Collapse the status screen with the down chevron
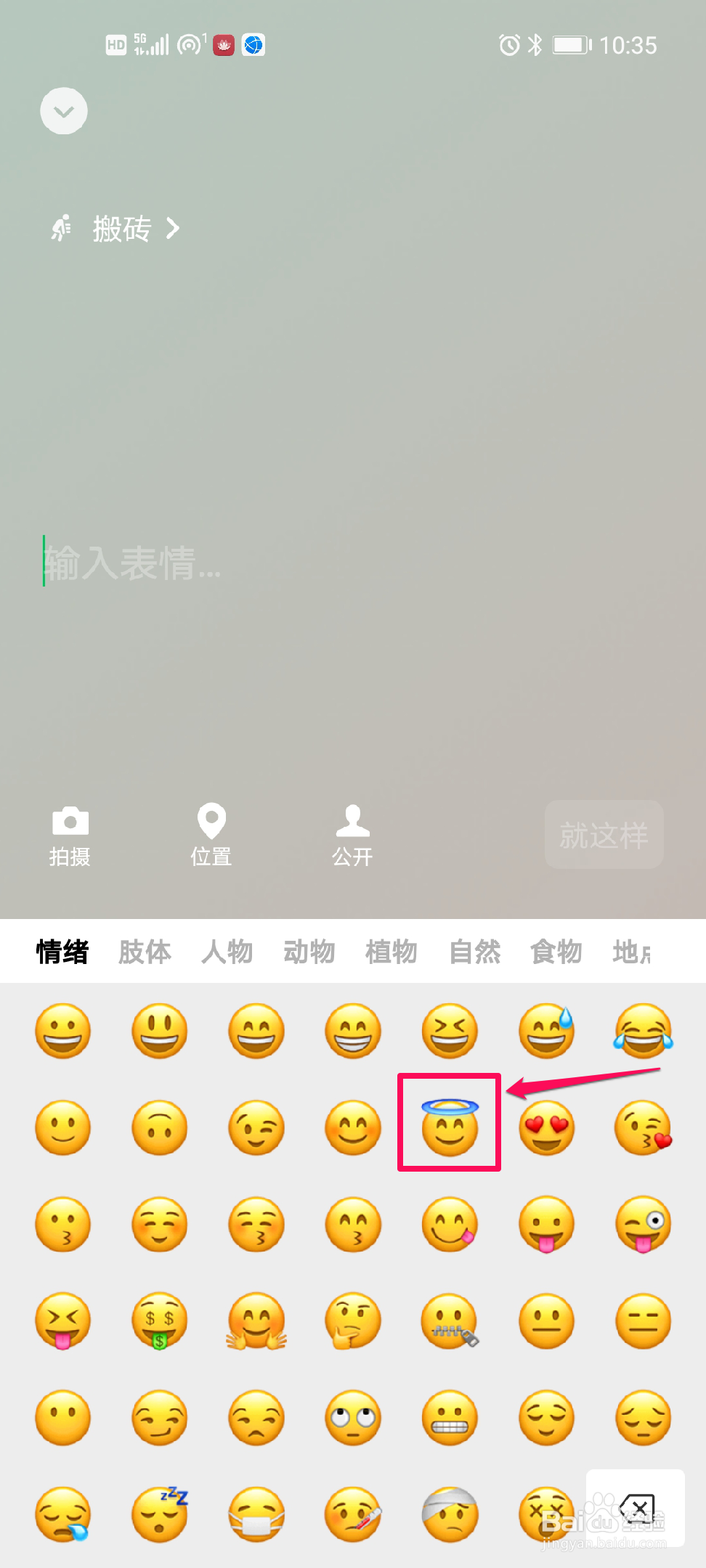The width and height of the screenshot is (706, 1568). (63, 110)
